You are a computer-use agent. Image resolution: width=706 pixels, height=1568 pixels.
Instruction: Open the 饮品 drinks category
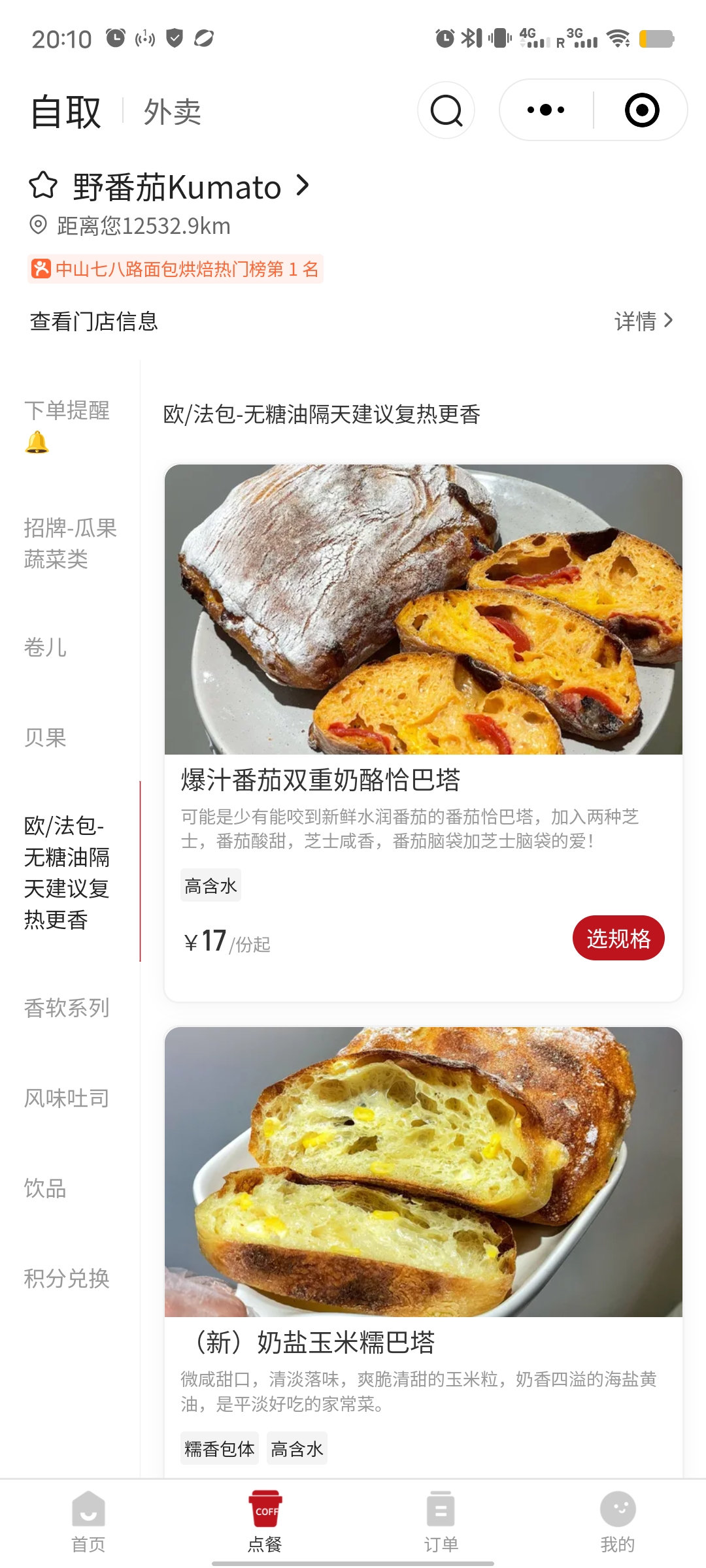click(46, 1188)
